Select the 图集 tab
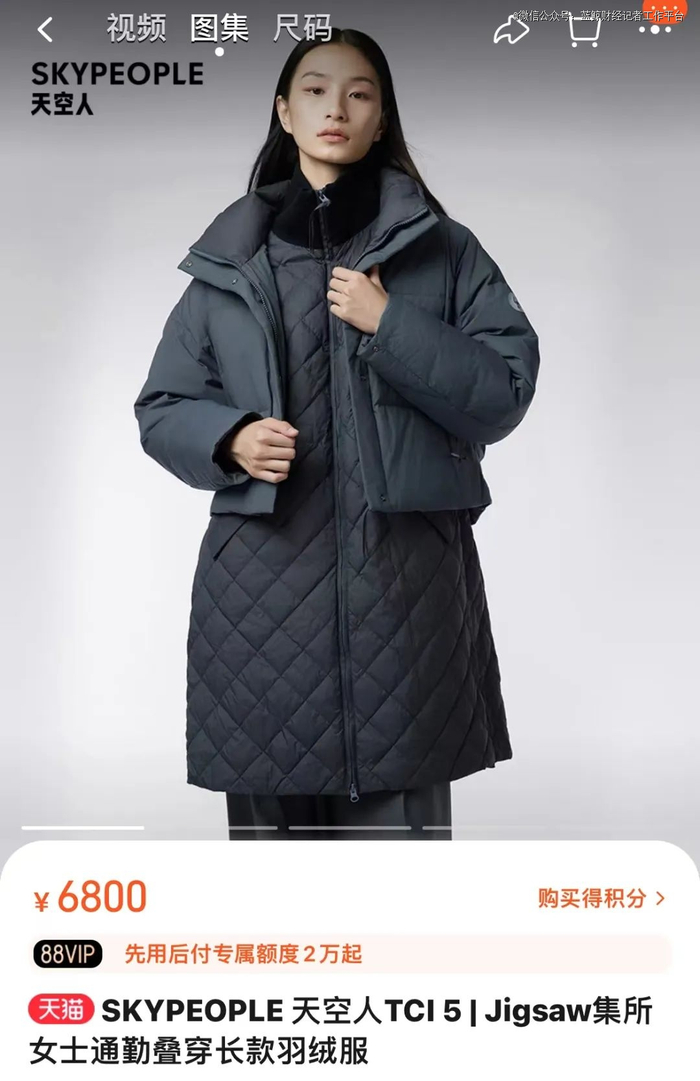The height and width of the screenshot is (1081, 700). [220, 29]
